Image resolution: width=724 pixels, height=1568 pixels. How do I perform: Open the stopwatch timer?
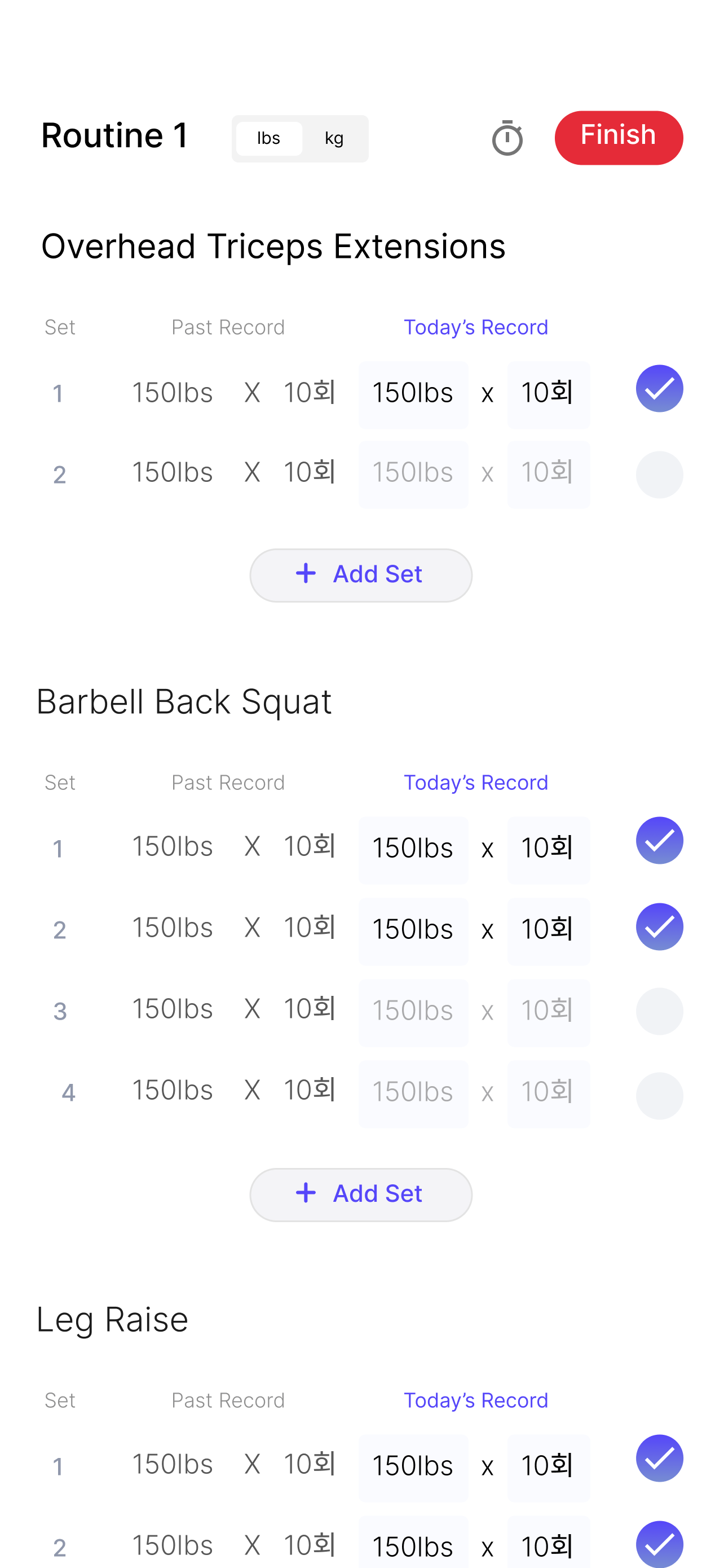click(507, 138)
